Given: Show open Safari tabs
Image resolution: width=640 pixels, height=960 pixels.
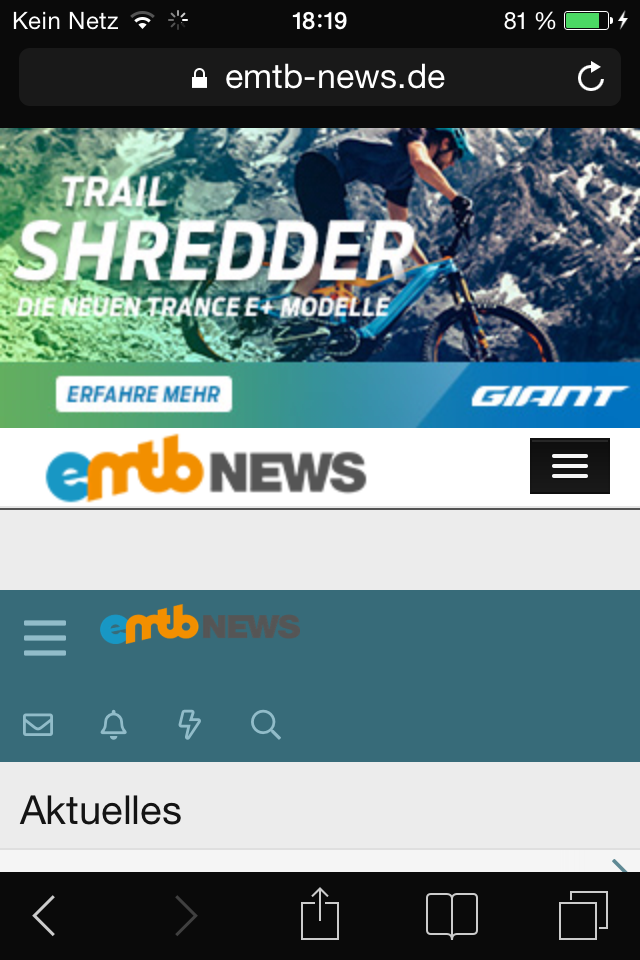Looking at the screenshot, I should (583, 915).
